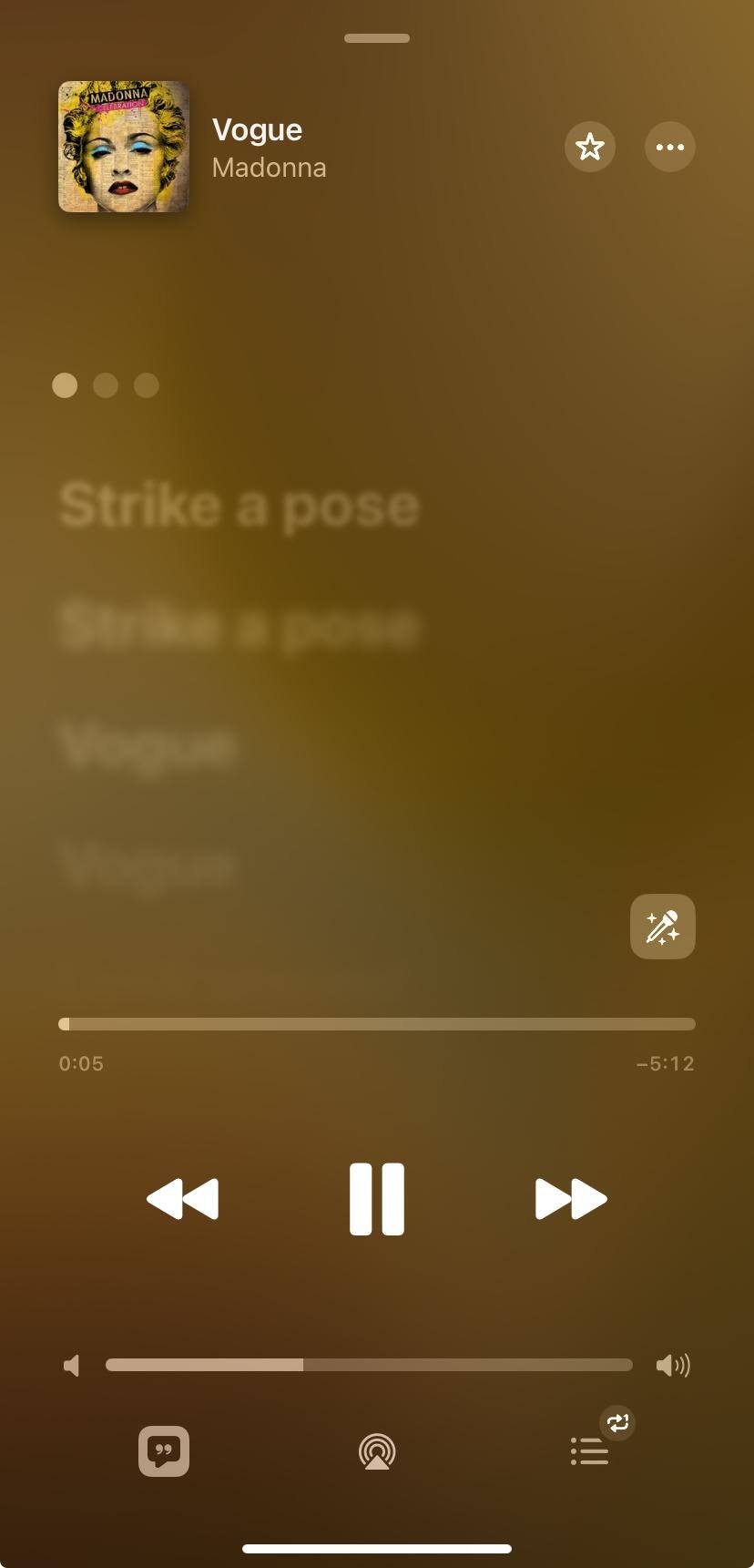Enable the Sing microphone mode
Viewport: 754px width, 1568px height.
662,927
